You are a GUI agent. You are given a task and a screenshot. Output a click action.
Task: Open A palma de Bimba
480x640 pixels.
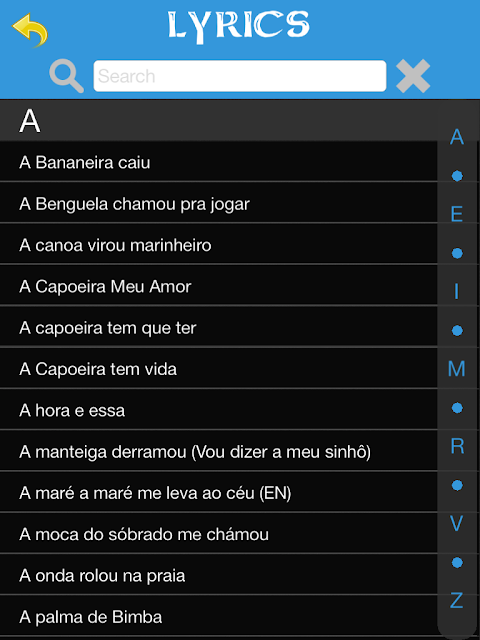(218, 616)
